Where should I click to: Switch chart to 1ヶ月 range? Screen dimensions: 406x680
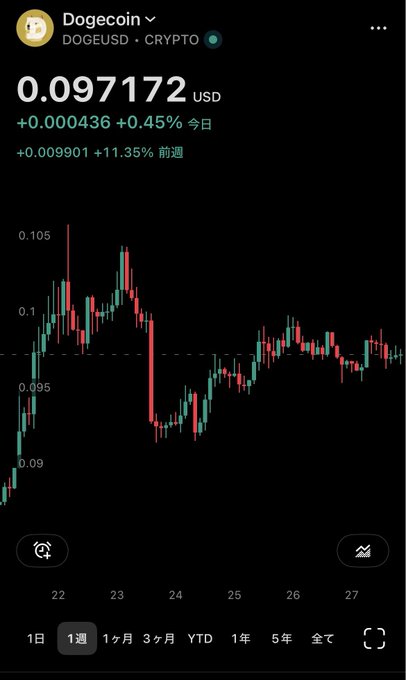click(x=118, y=638)
